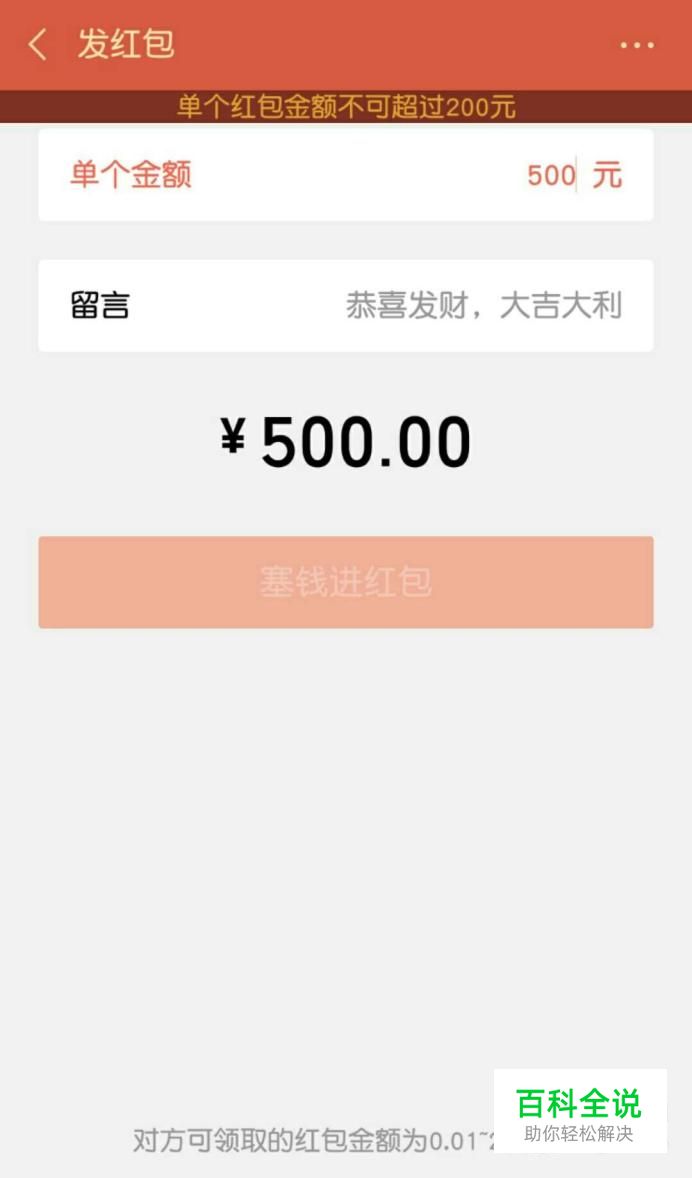The image size is (692, 1178).
Task: Edit the 单个金额 amount field
Action: tap(346, 175)
